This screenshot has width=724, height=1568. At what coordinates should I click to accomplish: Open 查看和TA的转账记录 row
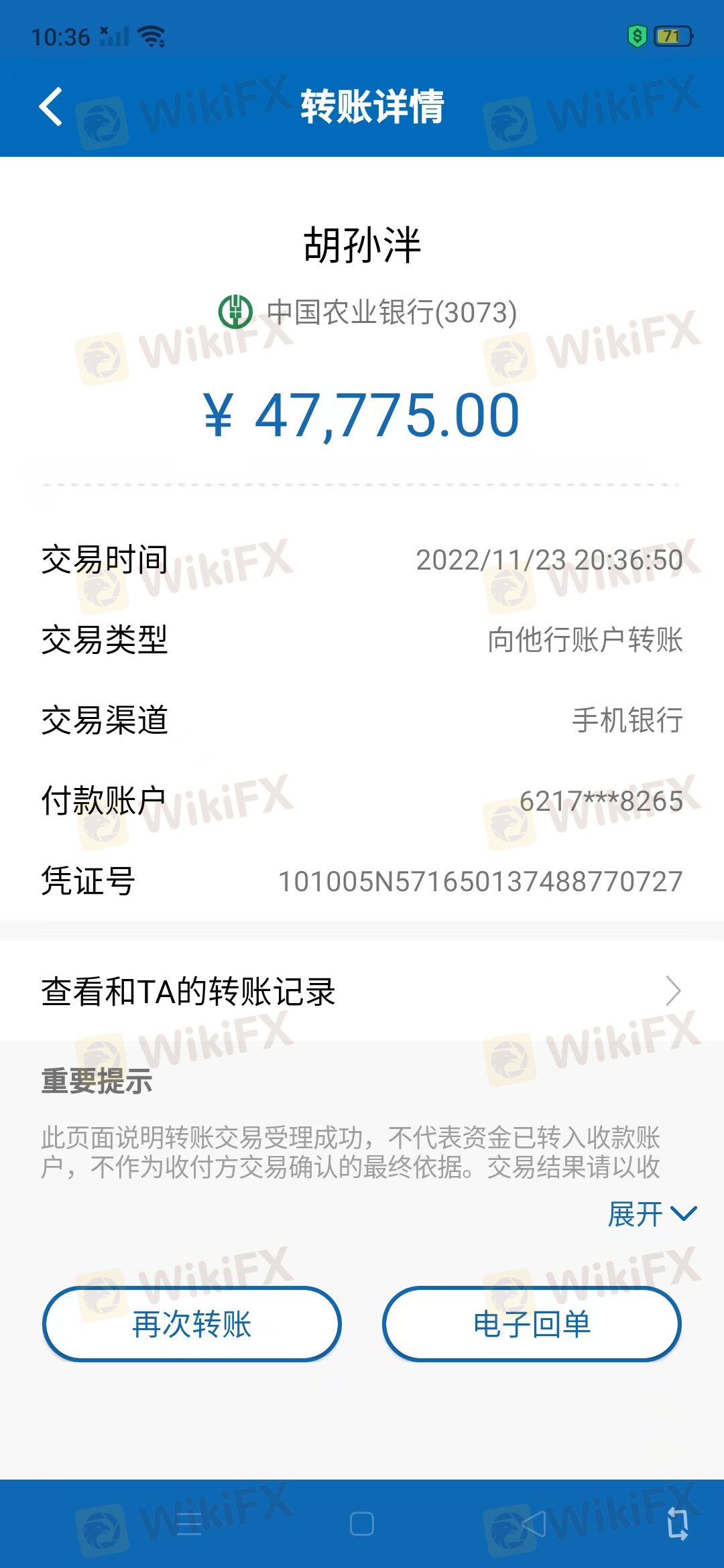362,991
